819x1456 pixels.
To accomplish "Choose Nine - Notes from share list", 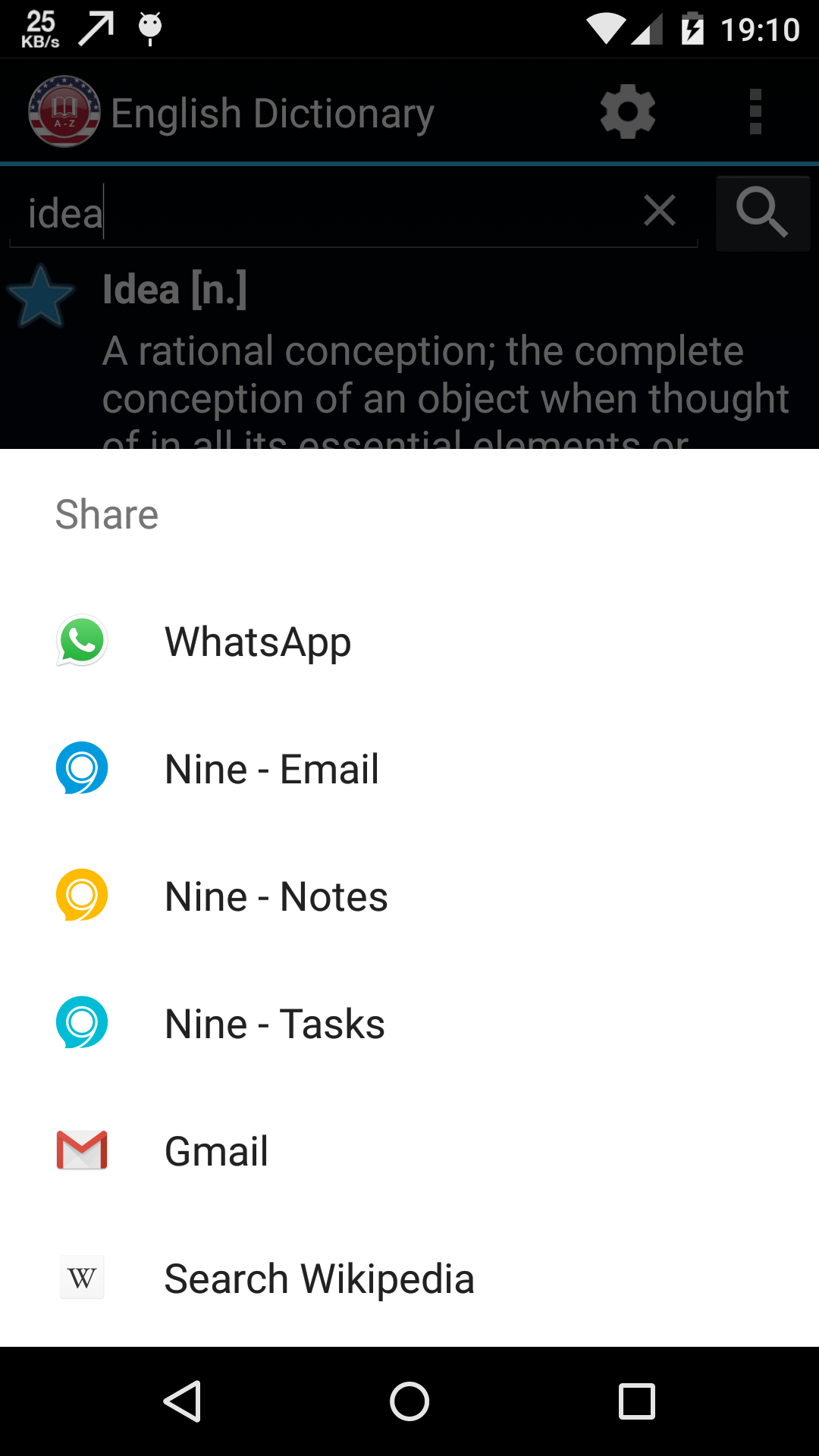I will coord(409,896).
